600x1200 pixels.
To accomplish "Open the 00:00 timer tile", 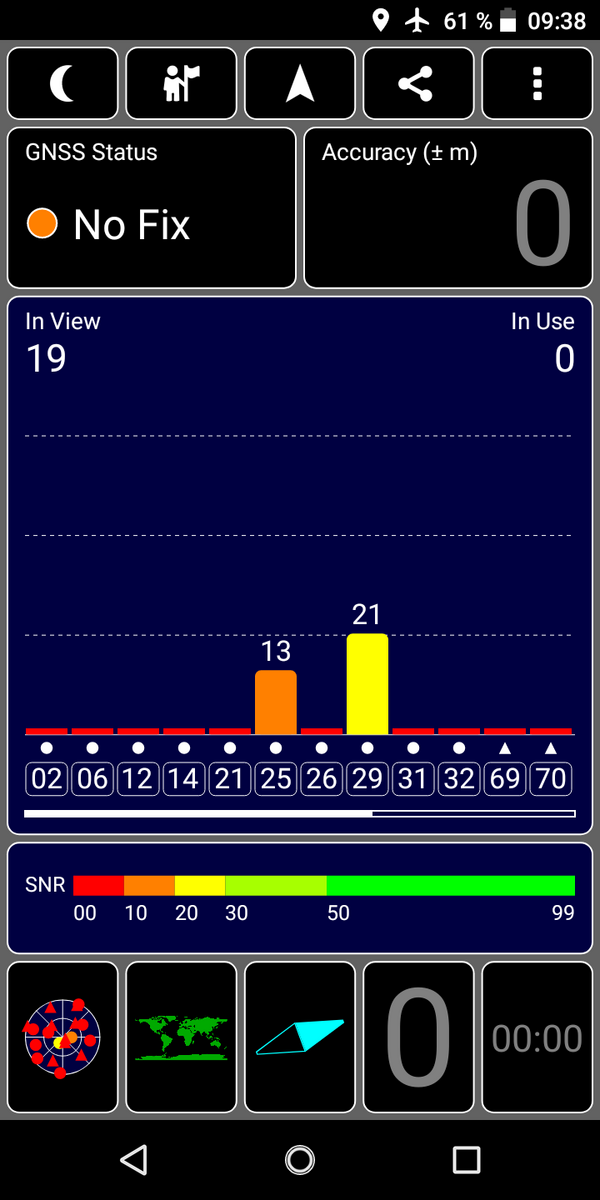I will point(537,1037).
